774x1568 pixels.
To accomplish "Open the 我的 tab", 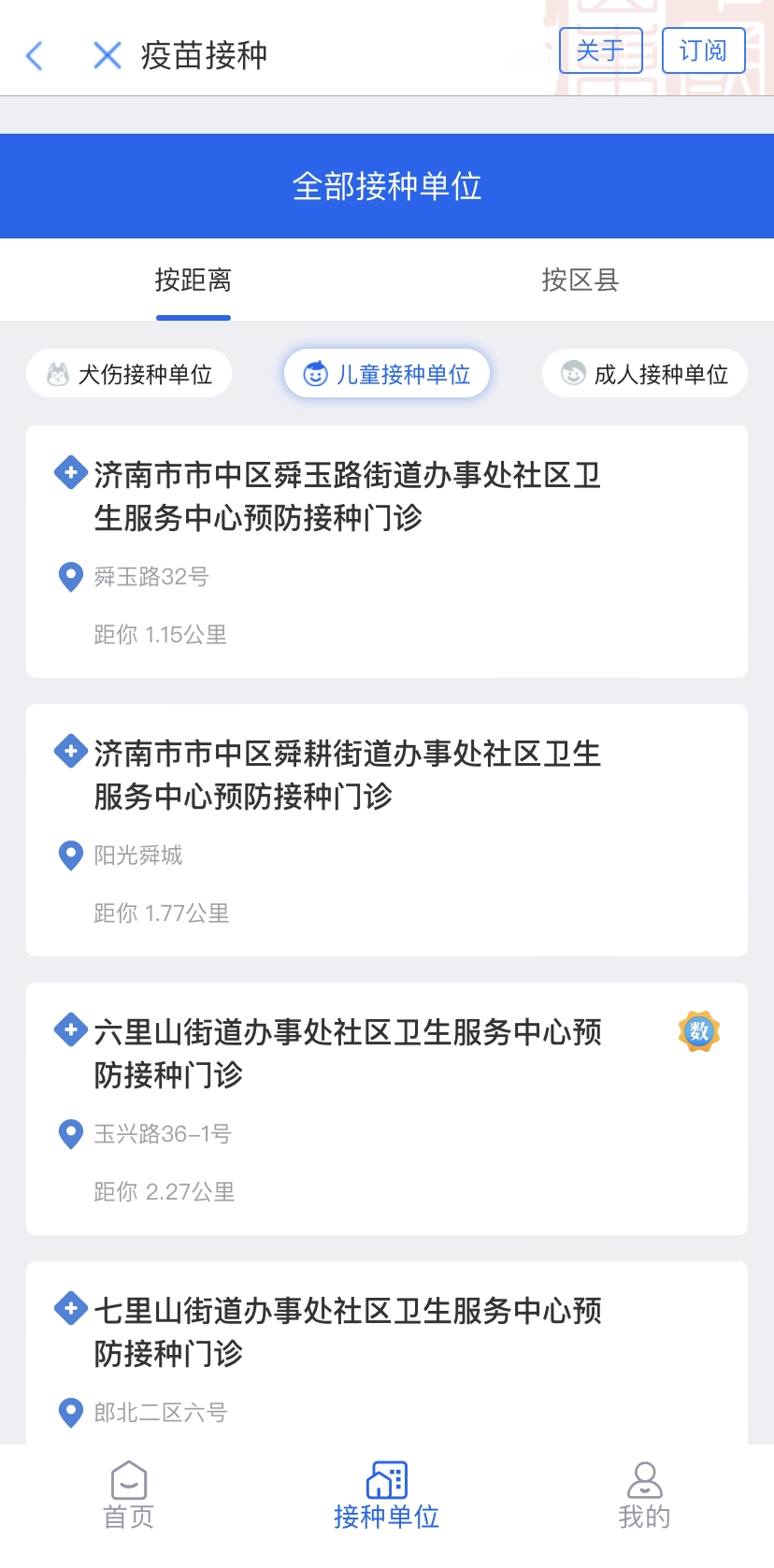I will (x=645, y=1496).
